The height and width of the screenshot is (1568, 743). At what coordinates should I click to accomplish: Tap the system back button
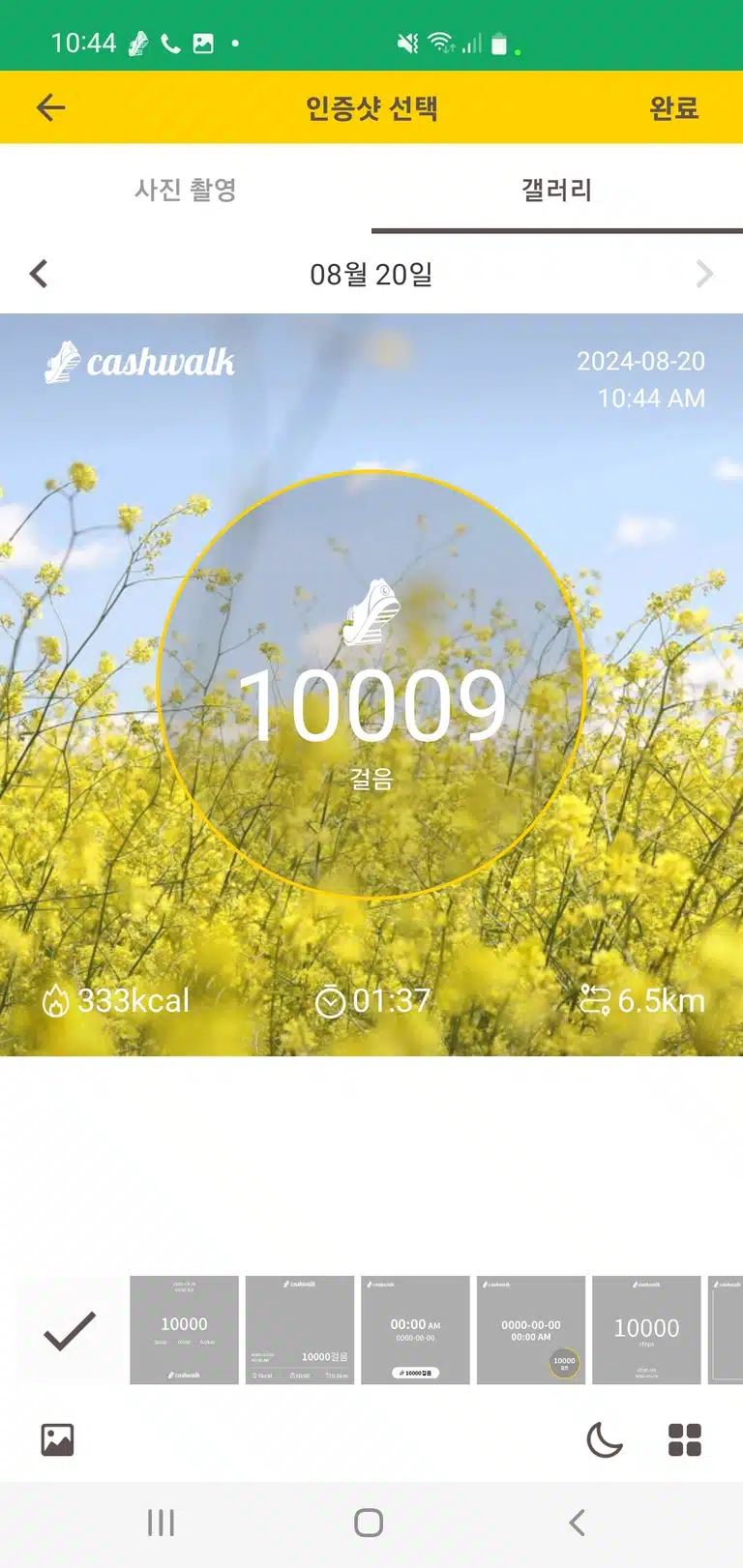point(577,1523)
